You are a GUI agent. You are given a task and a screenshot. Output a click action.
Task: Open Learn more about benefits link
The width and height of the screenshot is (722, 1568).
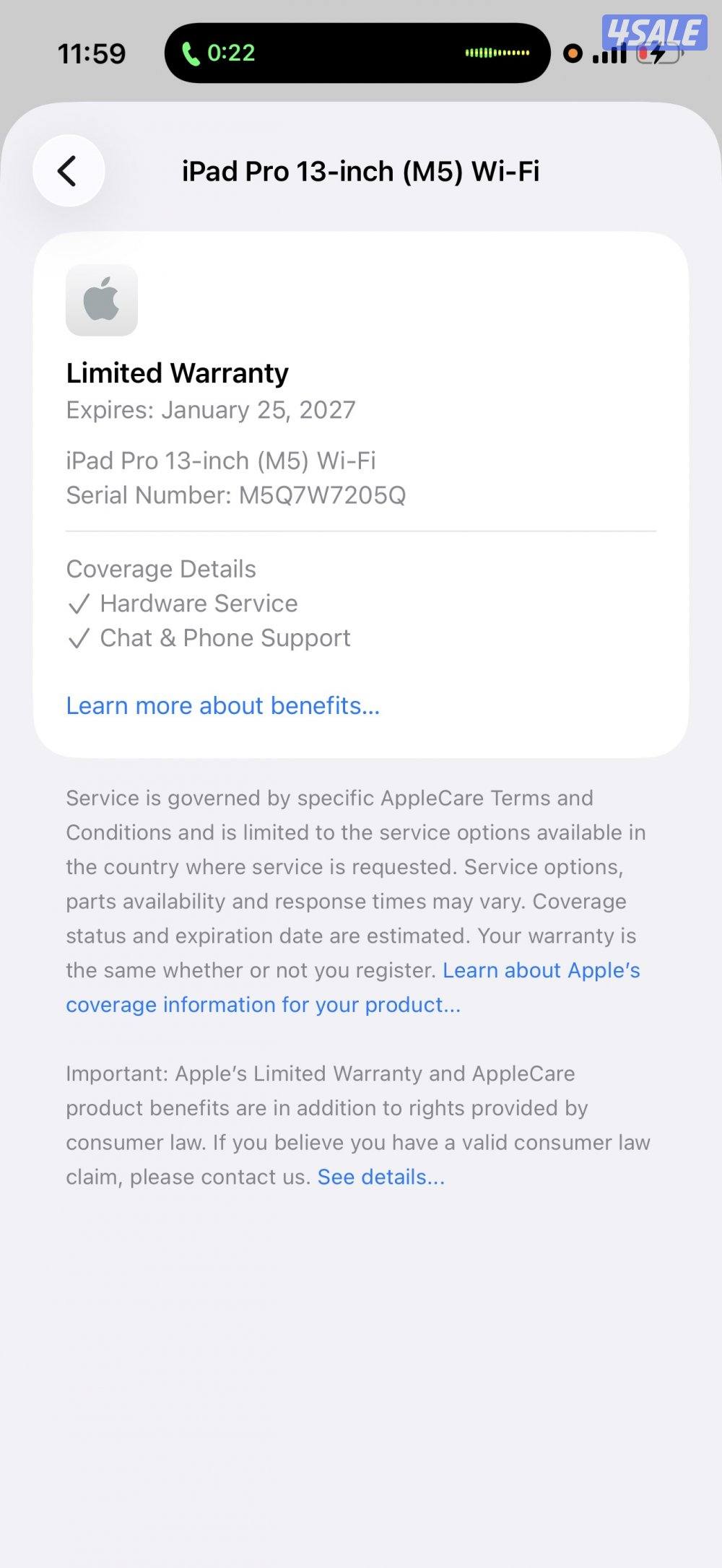pos(222,705)
